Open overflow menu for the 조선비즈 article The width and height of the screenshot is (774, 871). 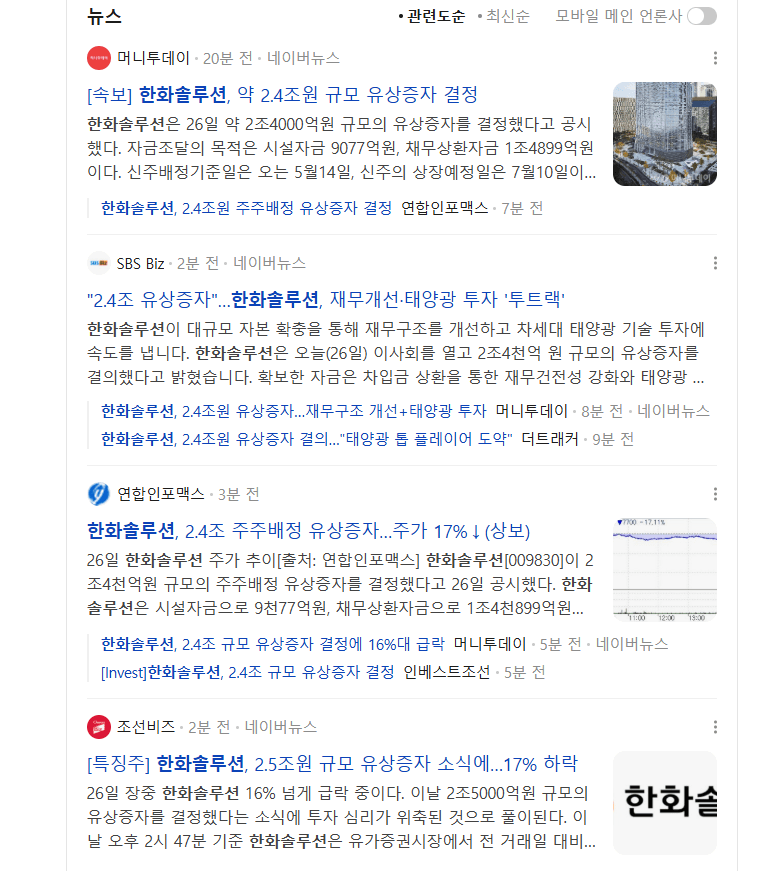pos(715,727)
